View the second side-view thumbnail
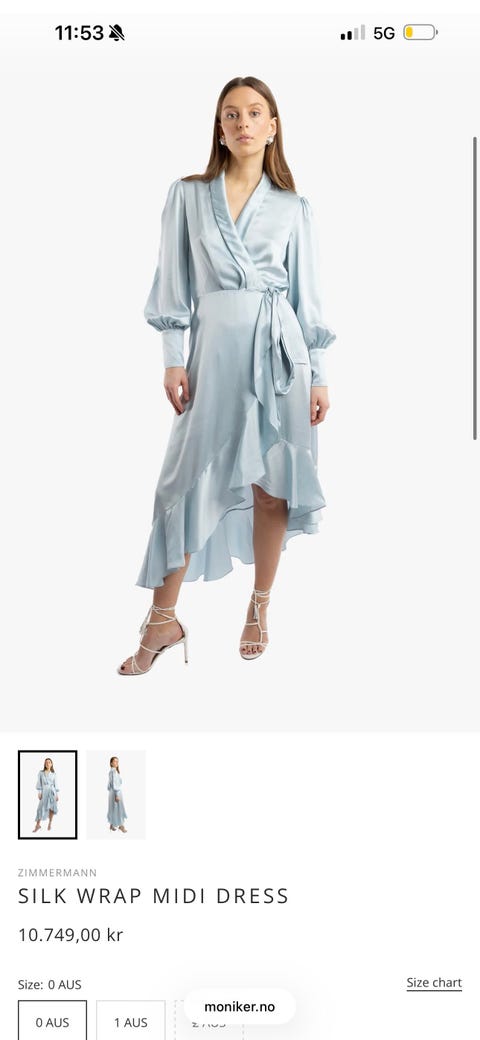 [116, 795]
